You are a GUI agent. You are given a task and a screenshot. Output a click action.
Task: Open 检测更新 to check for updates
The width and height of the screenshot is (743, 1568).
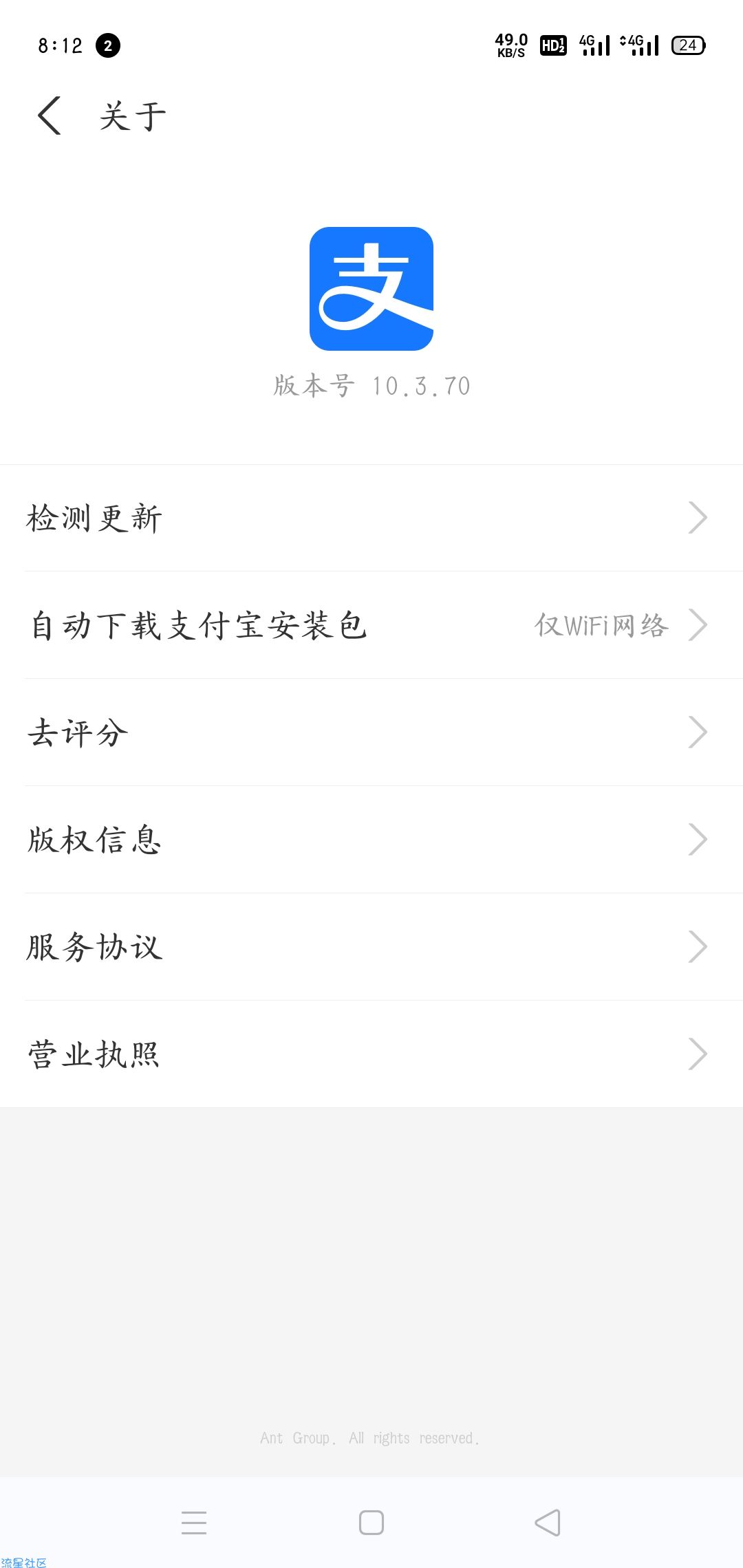(371, 518)
